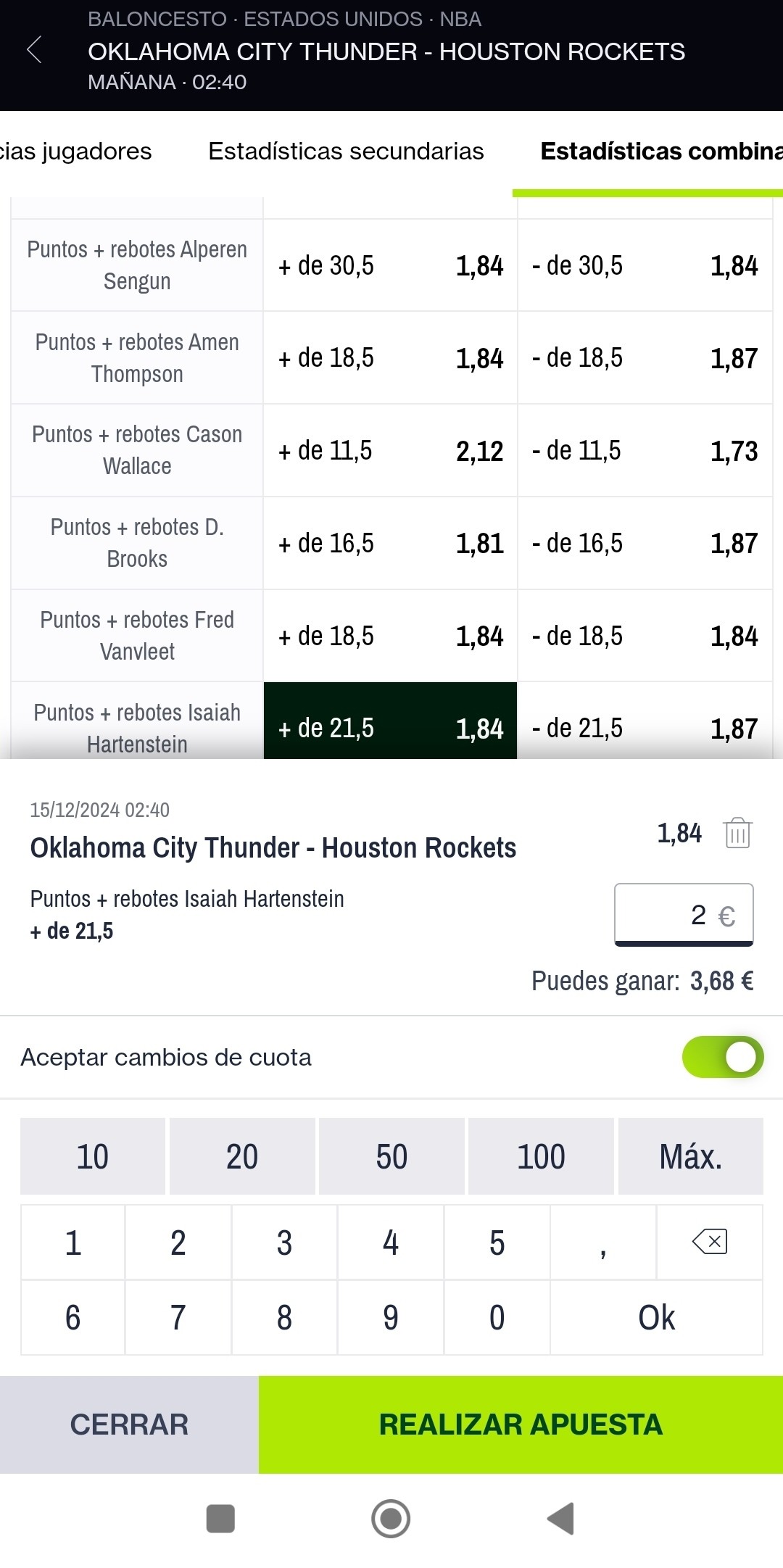Tap the backspace key on keypad

[710, 1242]
